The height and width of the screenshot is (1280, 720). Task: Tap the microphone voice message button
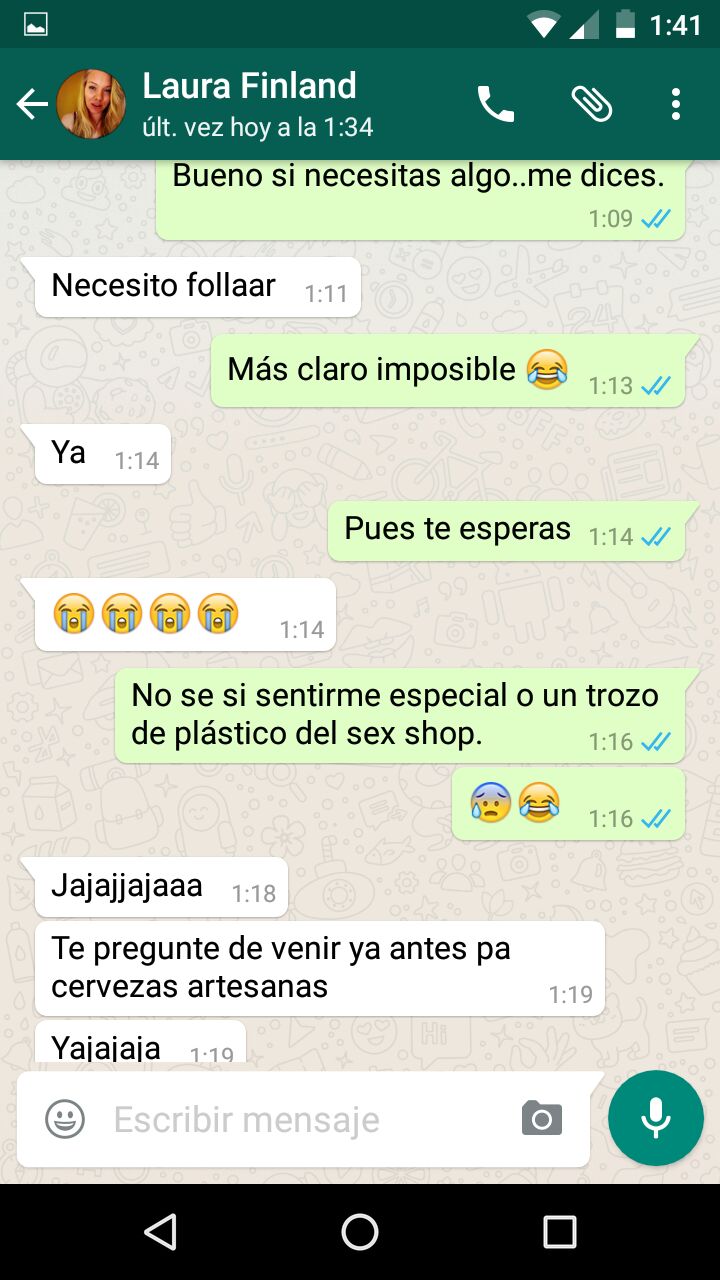[x=656, y=1118]
